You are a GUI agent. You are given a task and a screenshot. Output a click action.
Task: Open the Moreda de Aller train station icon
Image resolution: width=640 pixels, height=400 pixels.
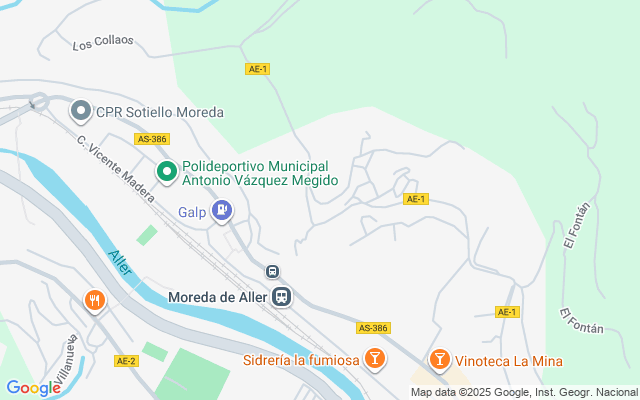click(x=281, y=296)
